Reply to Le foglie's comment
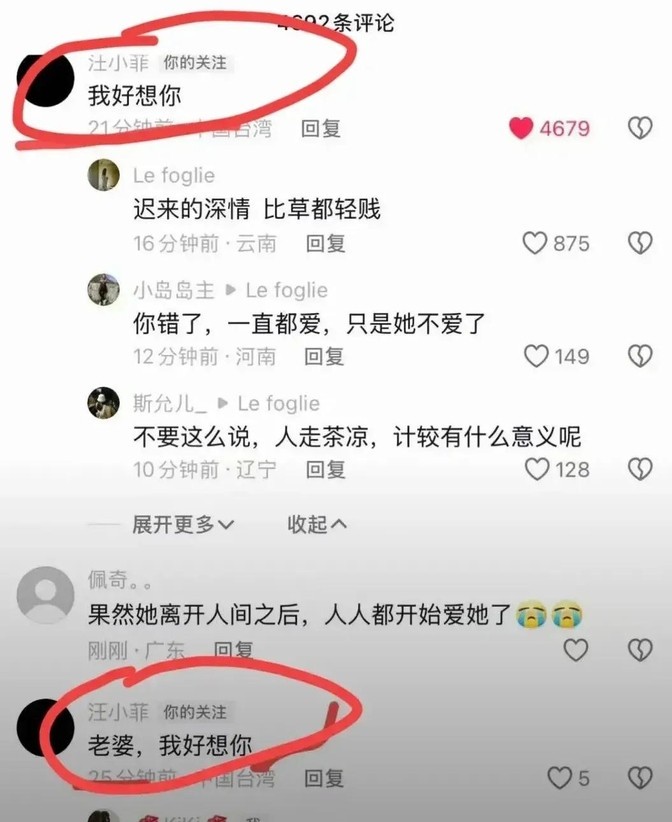Image resolution: width=672 pixels, height=822 pixels. pos(326,243)
